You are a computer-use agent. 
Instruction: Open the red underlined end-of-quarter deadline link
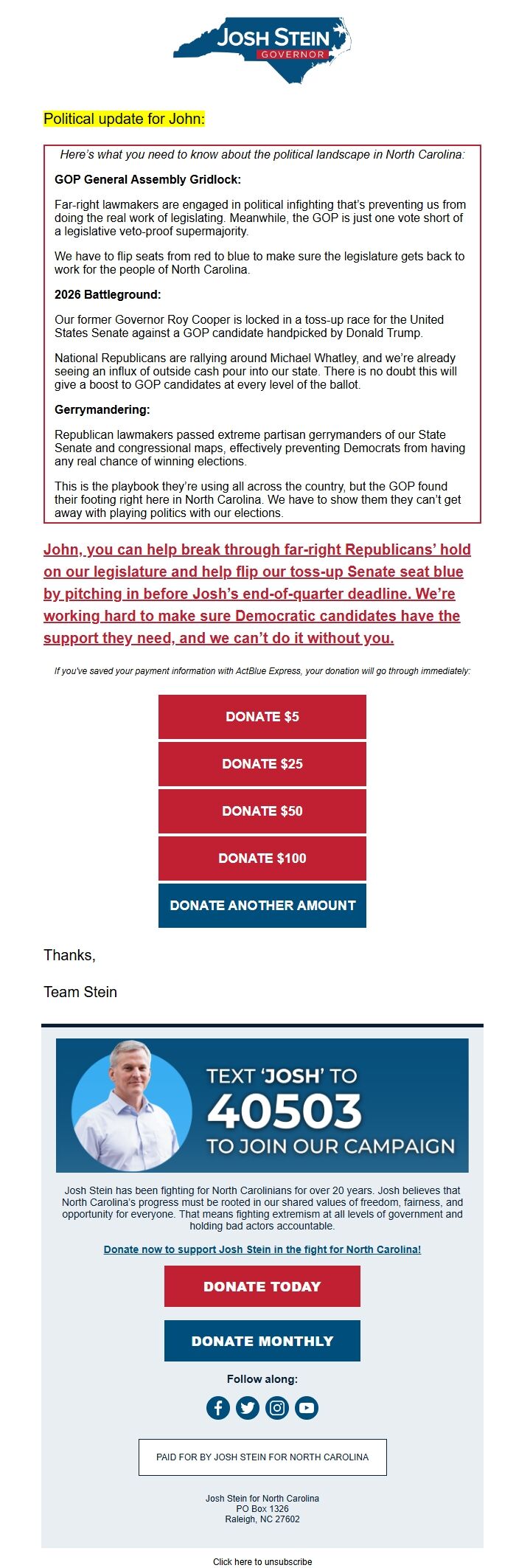[x=257, y=594]
